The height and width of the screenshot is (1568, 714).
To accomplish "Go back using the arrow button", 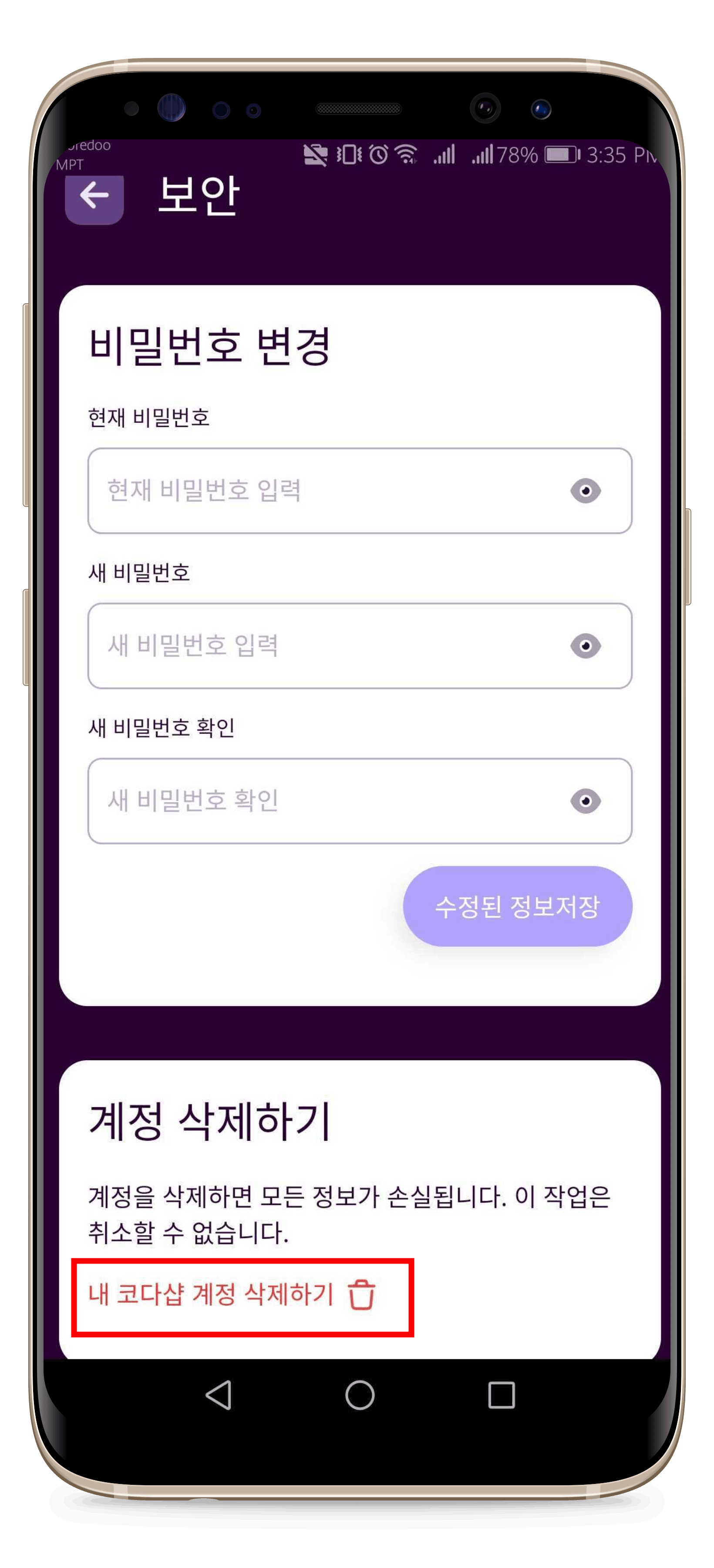I will (x=94, y=196).
